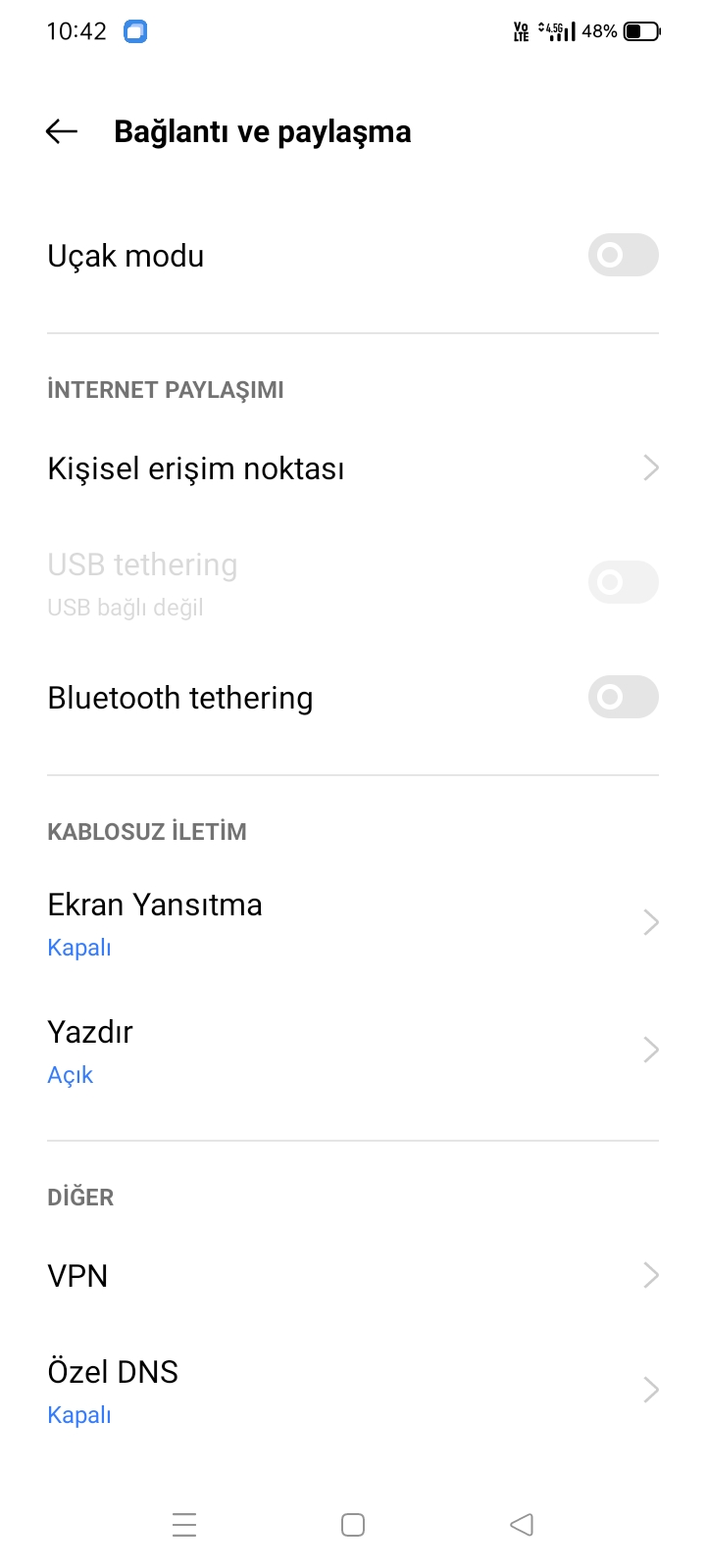Go back from Bağlantı ve paylaşma

coord(62,132)
